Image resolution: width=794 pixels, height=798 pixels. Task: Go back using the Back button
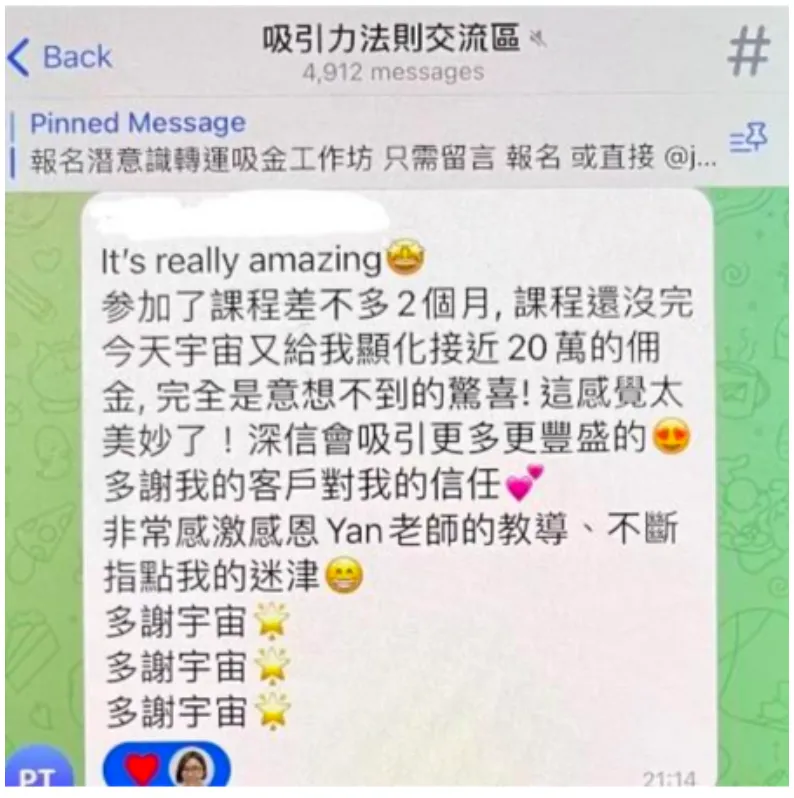click(x=60, y=56)
